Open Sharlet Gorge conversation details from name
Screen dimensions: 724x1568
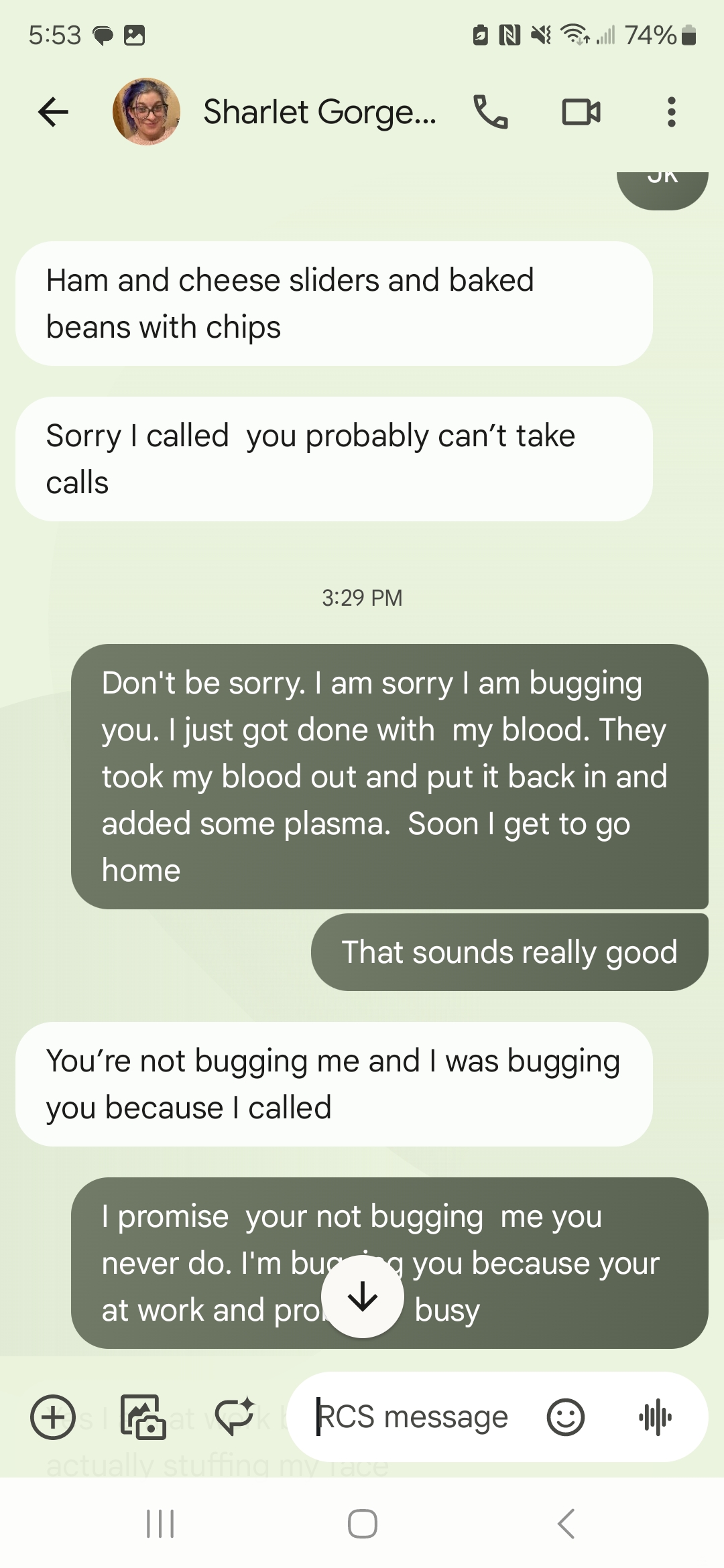coord(320,112)
